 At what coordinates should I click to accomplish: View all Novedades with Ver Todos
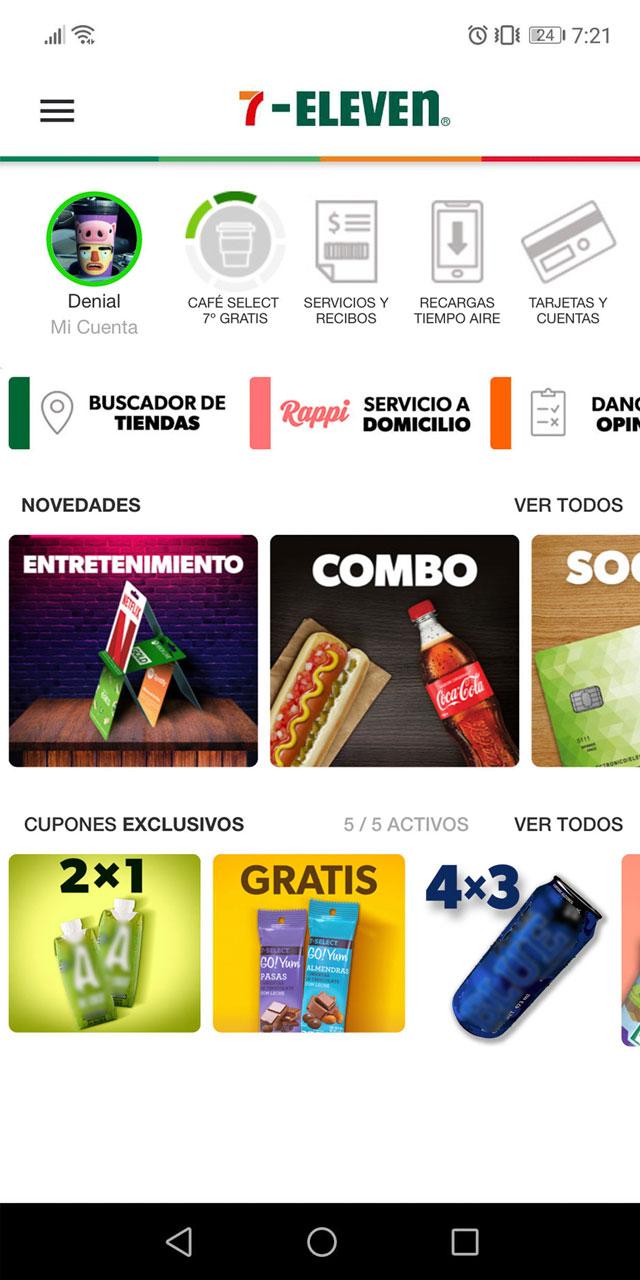[568, 505]
